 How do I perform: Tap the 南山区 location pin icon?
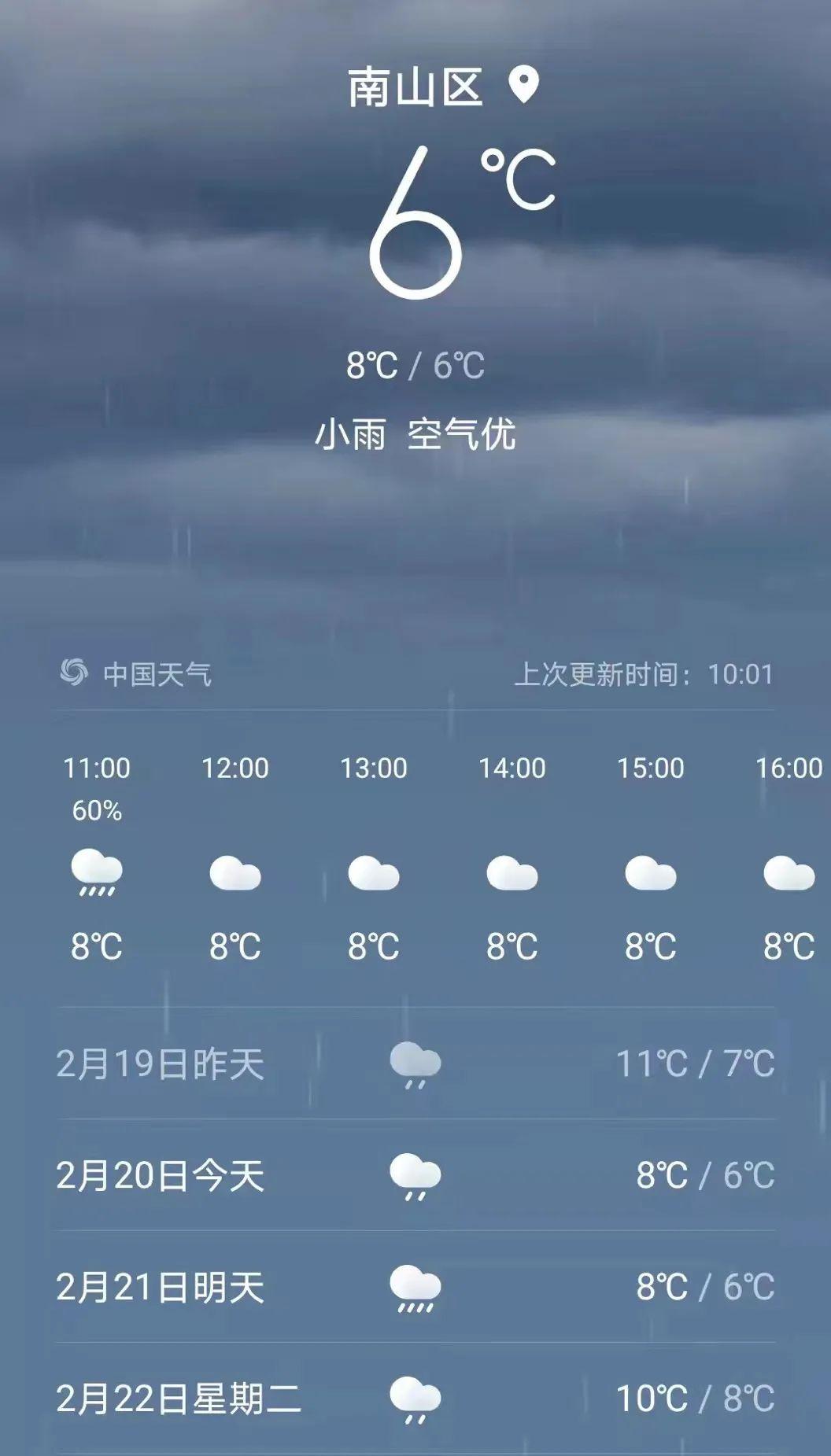point(523,84)
